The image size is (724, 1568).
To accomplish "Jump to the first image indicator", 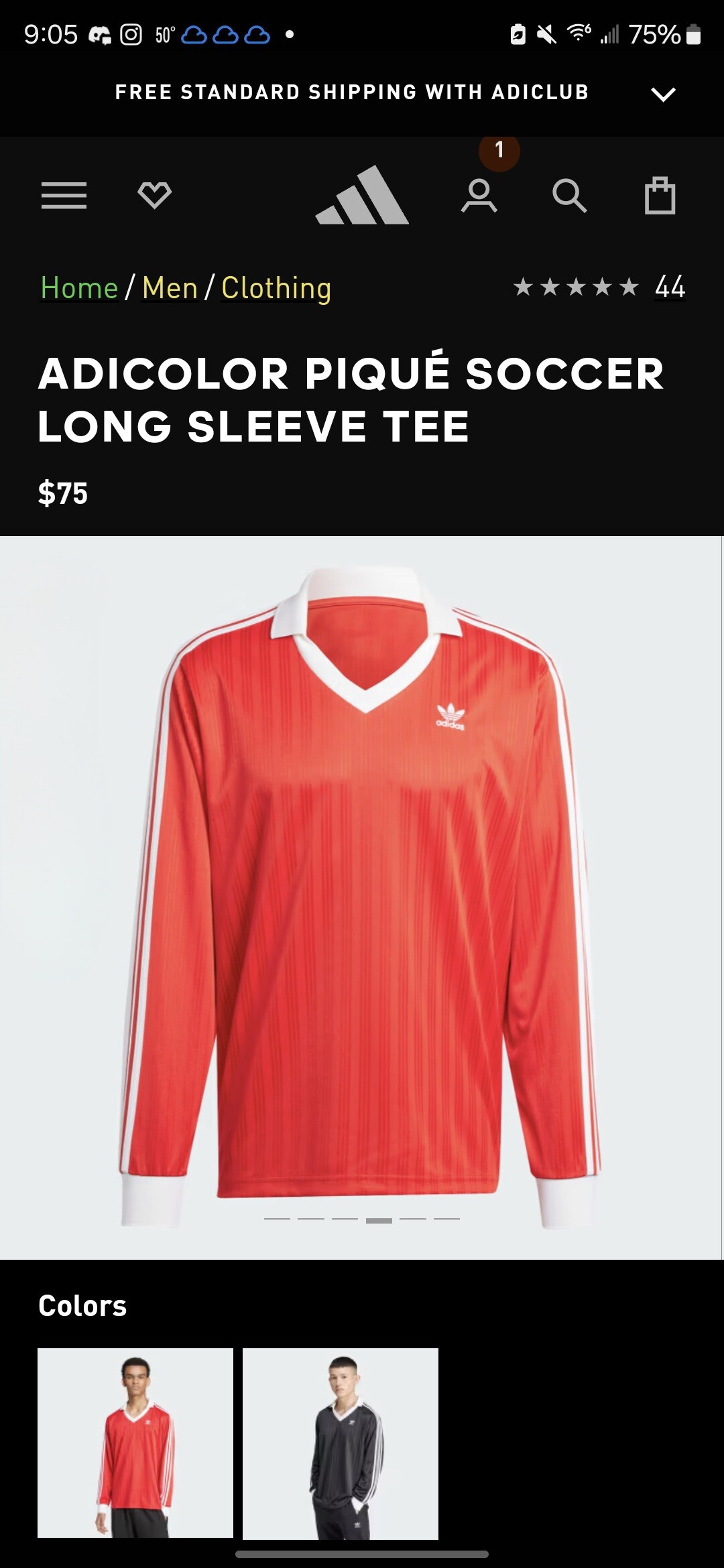I will tap(277, 1219).
